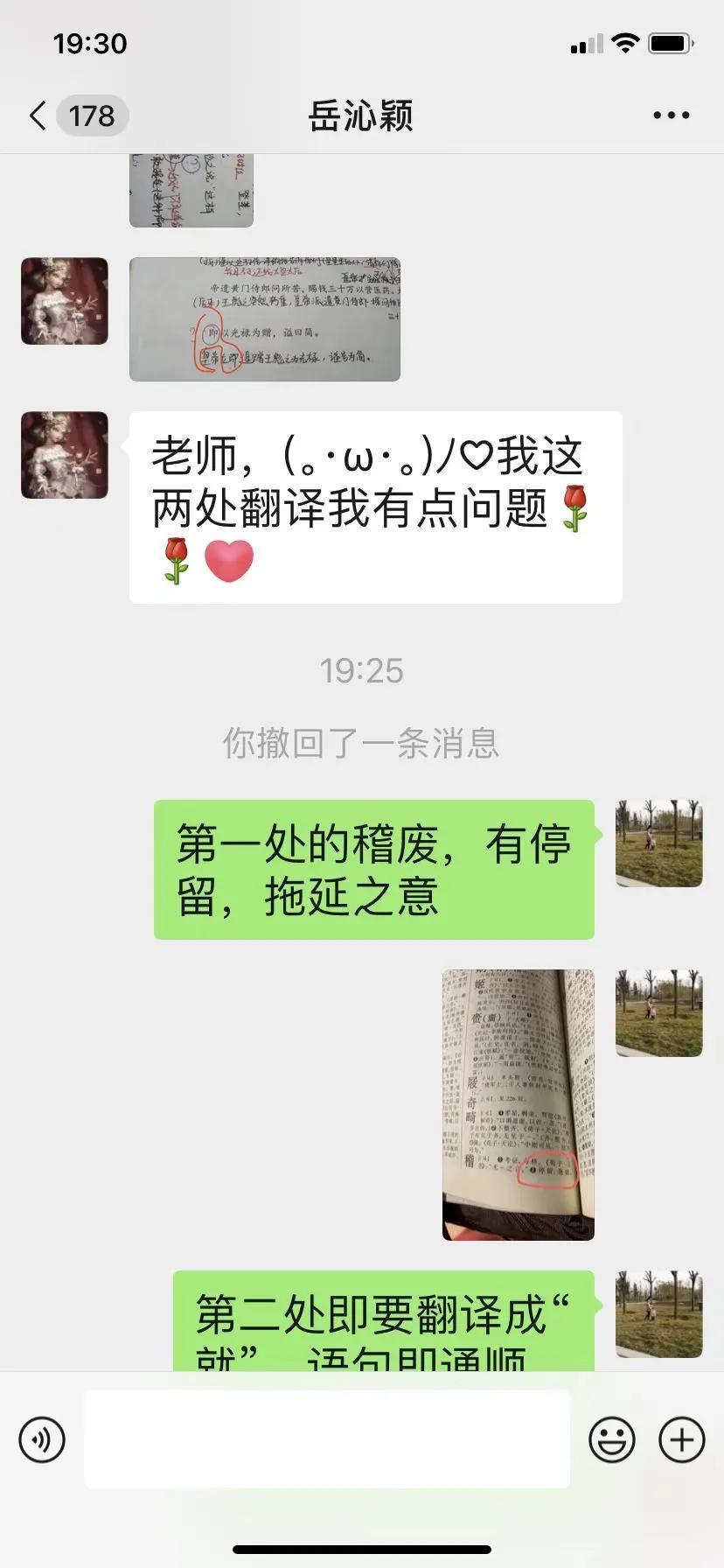Go back to the chat list
Image resolution: width=724 pixels, height=1568 pixels.
click(x=38, y=115)
